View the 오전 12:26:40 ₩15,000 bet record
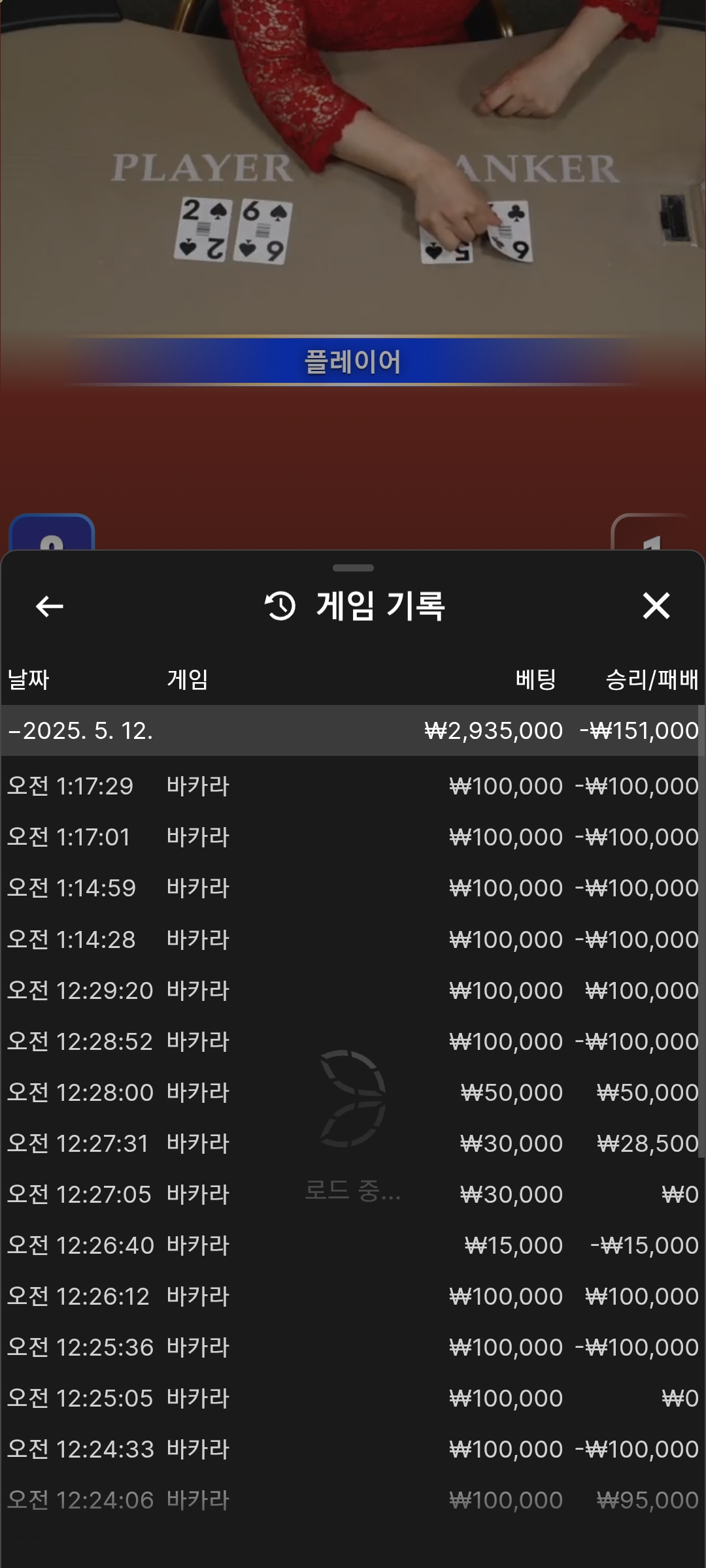706x1568 pixels. coord(353,1245)
